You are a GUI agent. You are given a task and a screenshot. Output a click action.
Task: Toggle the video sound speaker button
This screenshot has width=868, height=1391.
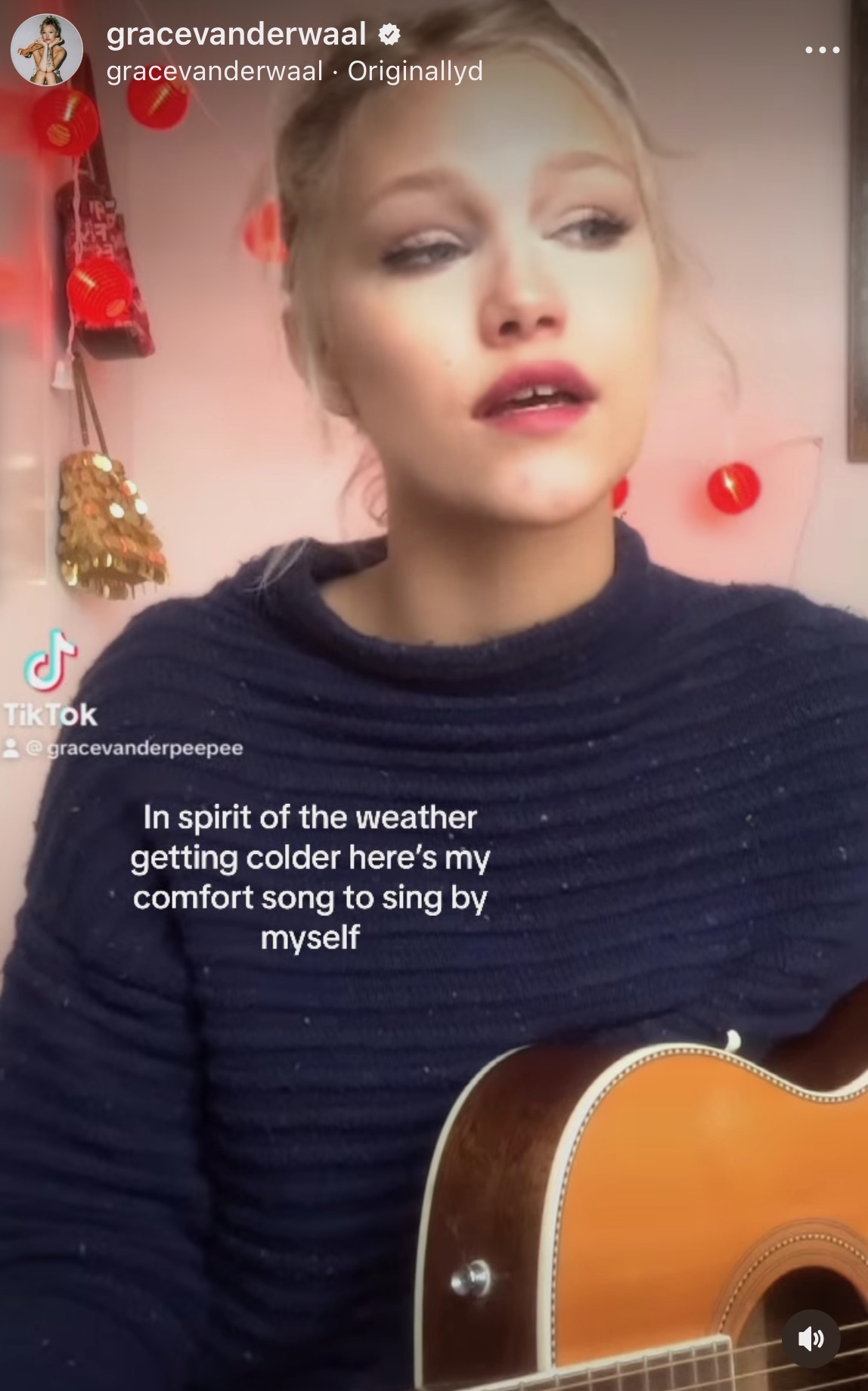811,1339
